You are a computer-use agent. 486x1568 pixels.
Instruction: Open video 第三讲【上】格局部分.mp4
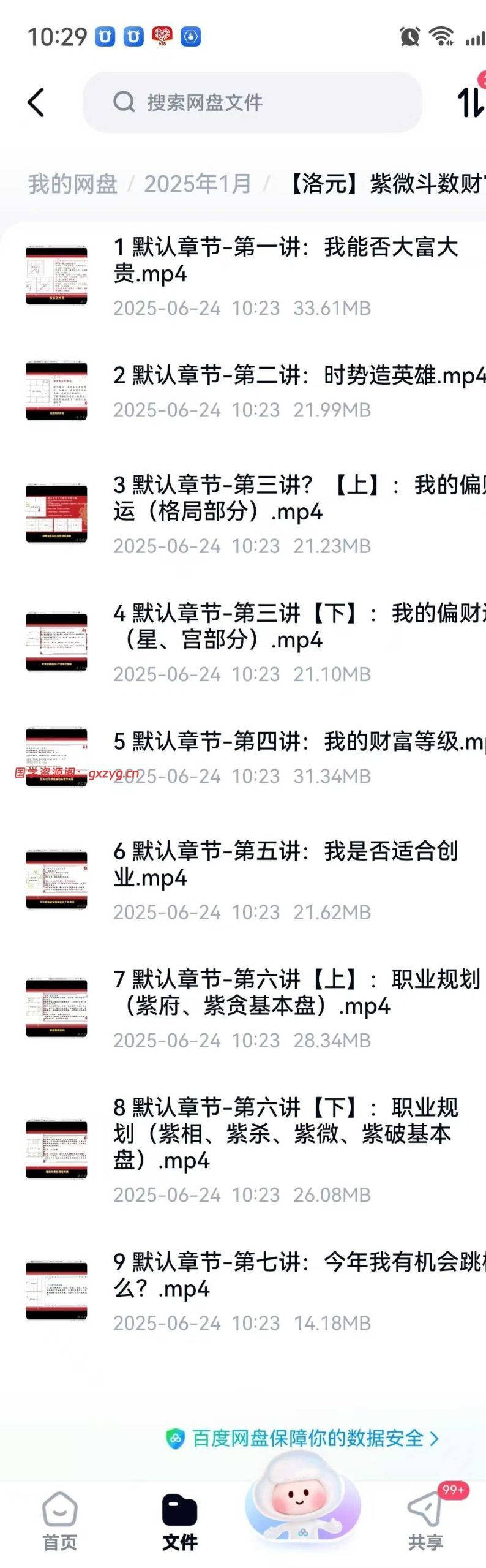pyautogui.click(x=298, y=499)
